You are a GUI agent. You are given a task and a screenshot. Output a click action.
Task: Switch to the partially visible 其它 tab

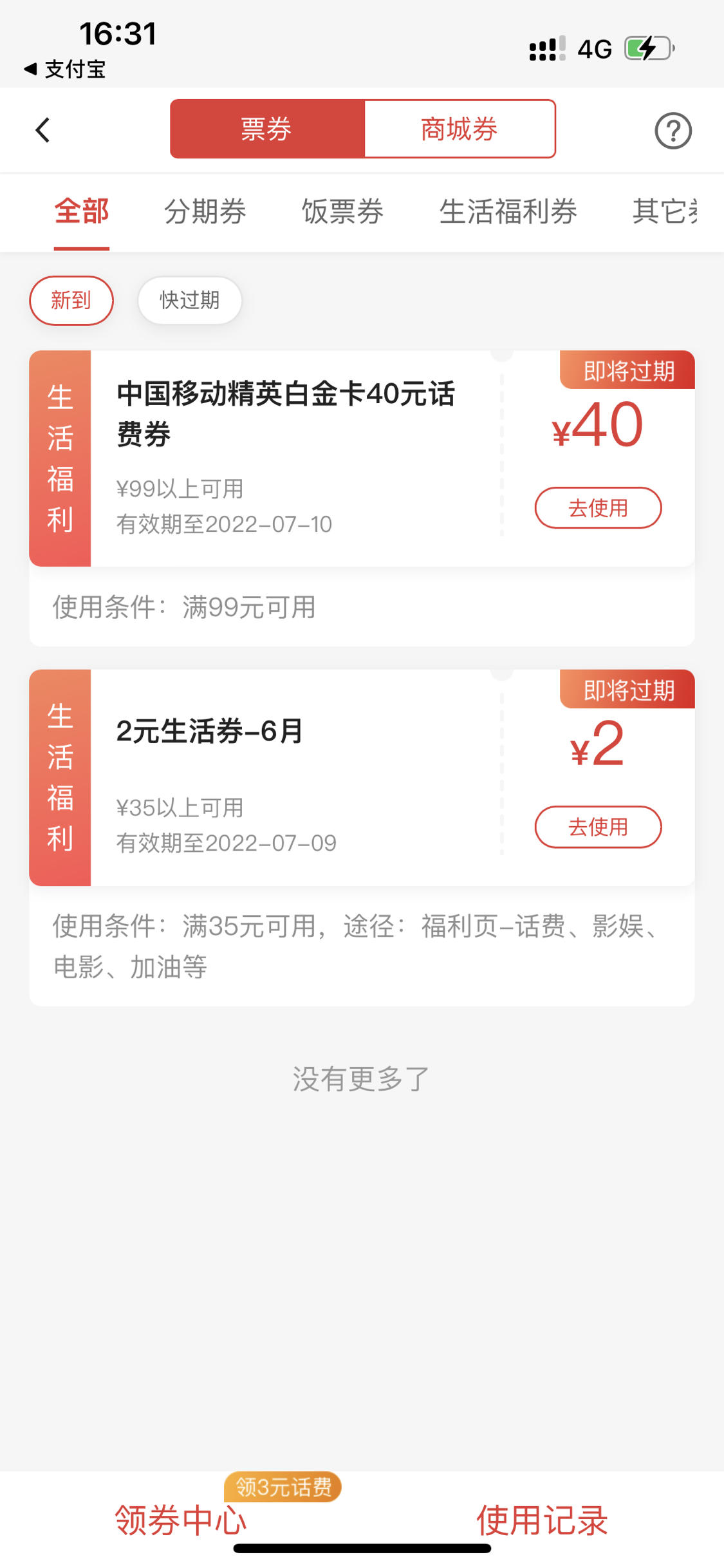point(665,211)
